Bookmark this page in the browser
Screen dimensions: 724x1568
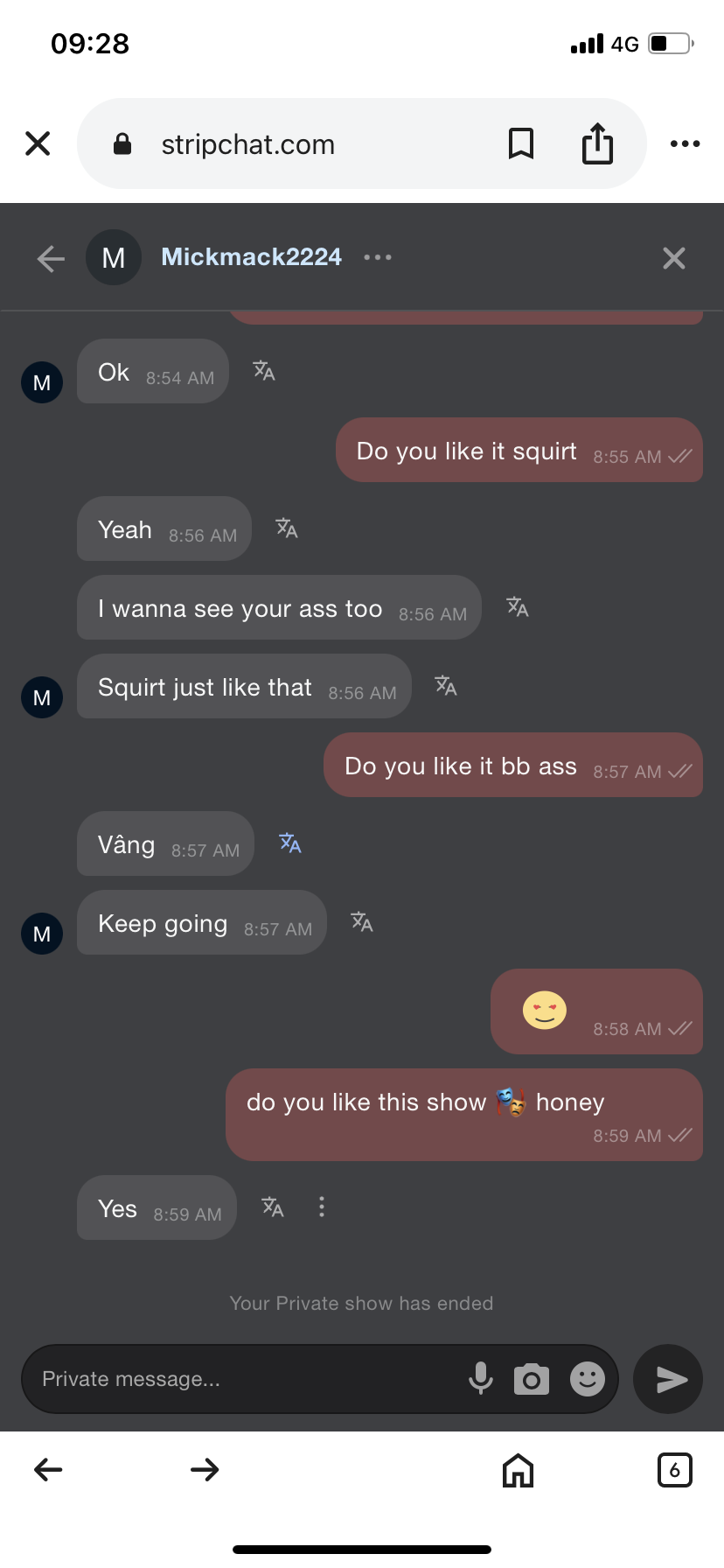(521, 143)
